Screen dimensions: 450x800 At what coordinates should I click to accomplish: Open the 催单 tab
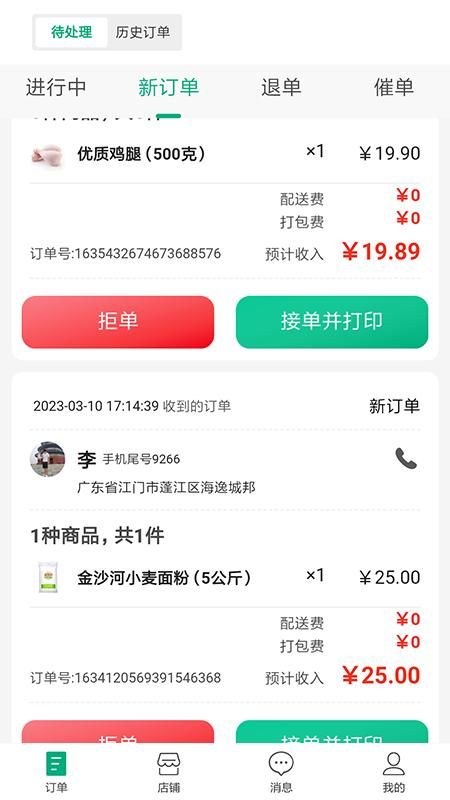(394, 87)
